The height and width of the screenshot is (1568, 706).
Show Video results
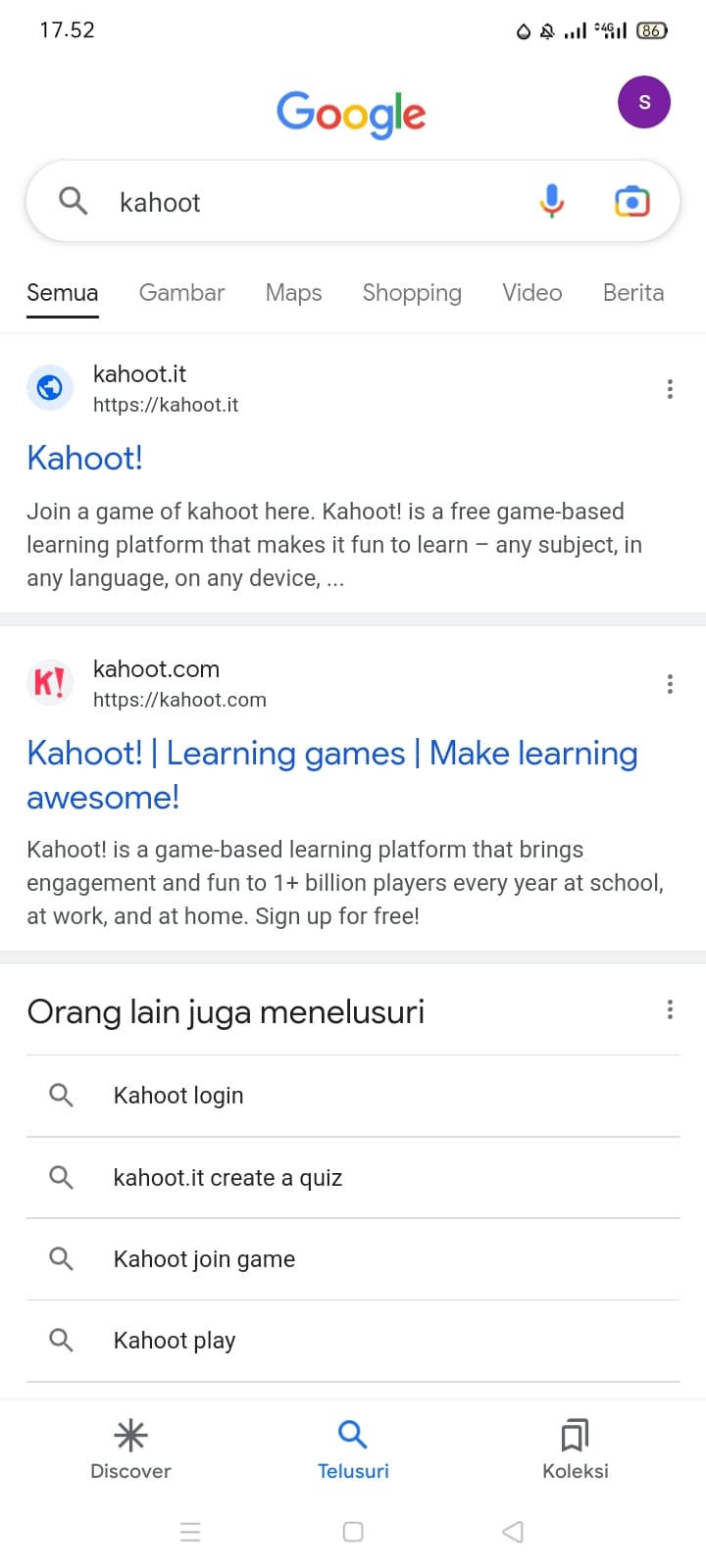click(531, 293)
